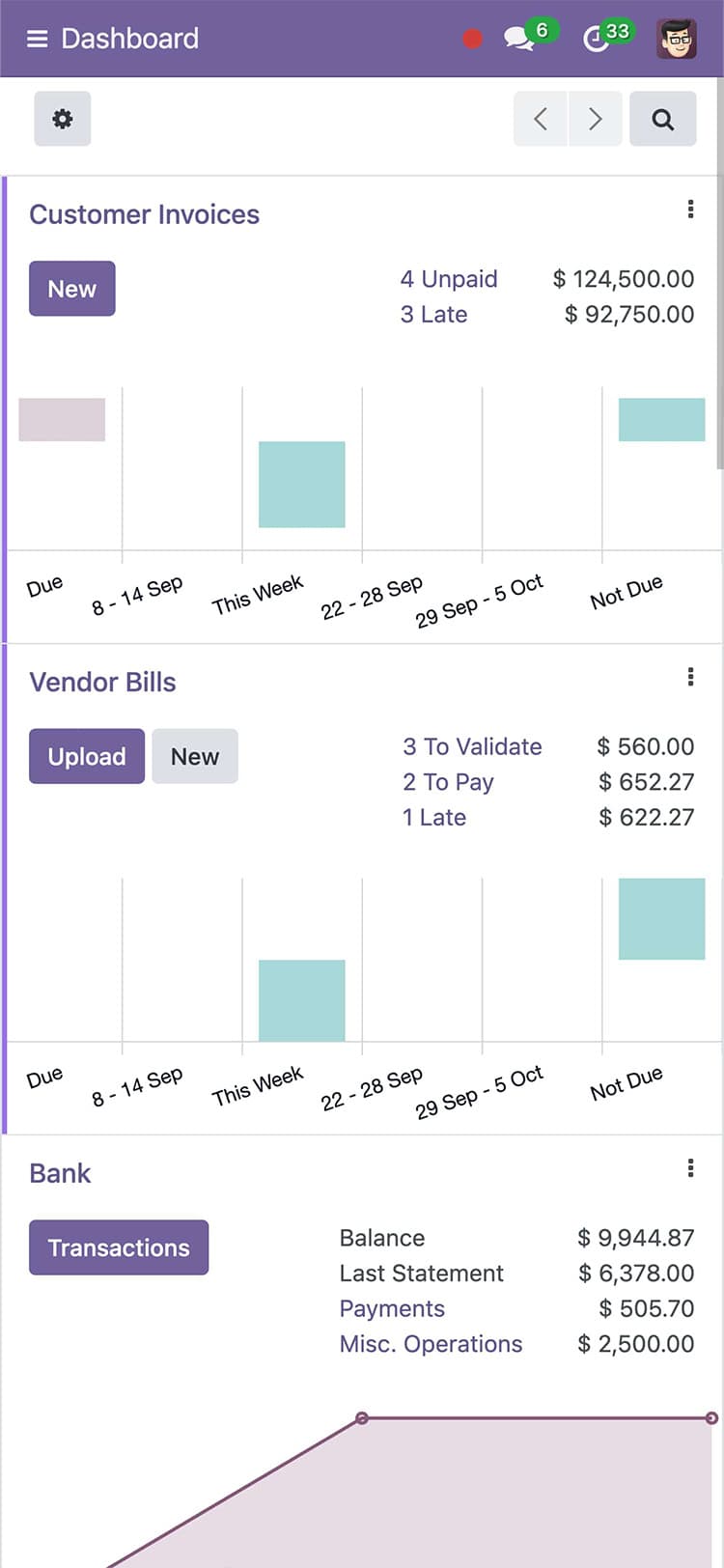Open the 2 To Pay bills link
724x1568 pixels.
click(448, 782)
